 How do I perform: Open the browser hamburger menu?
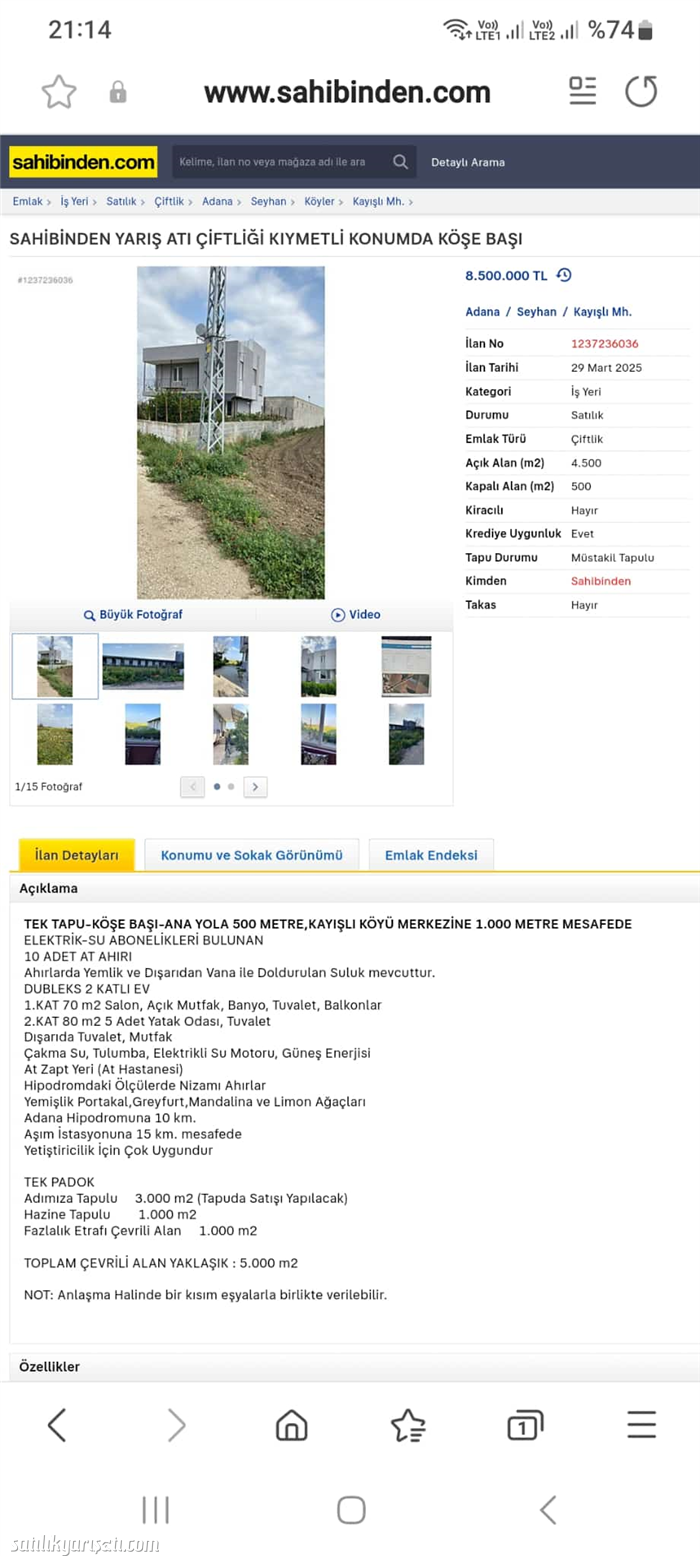641,1425
